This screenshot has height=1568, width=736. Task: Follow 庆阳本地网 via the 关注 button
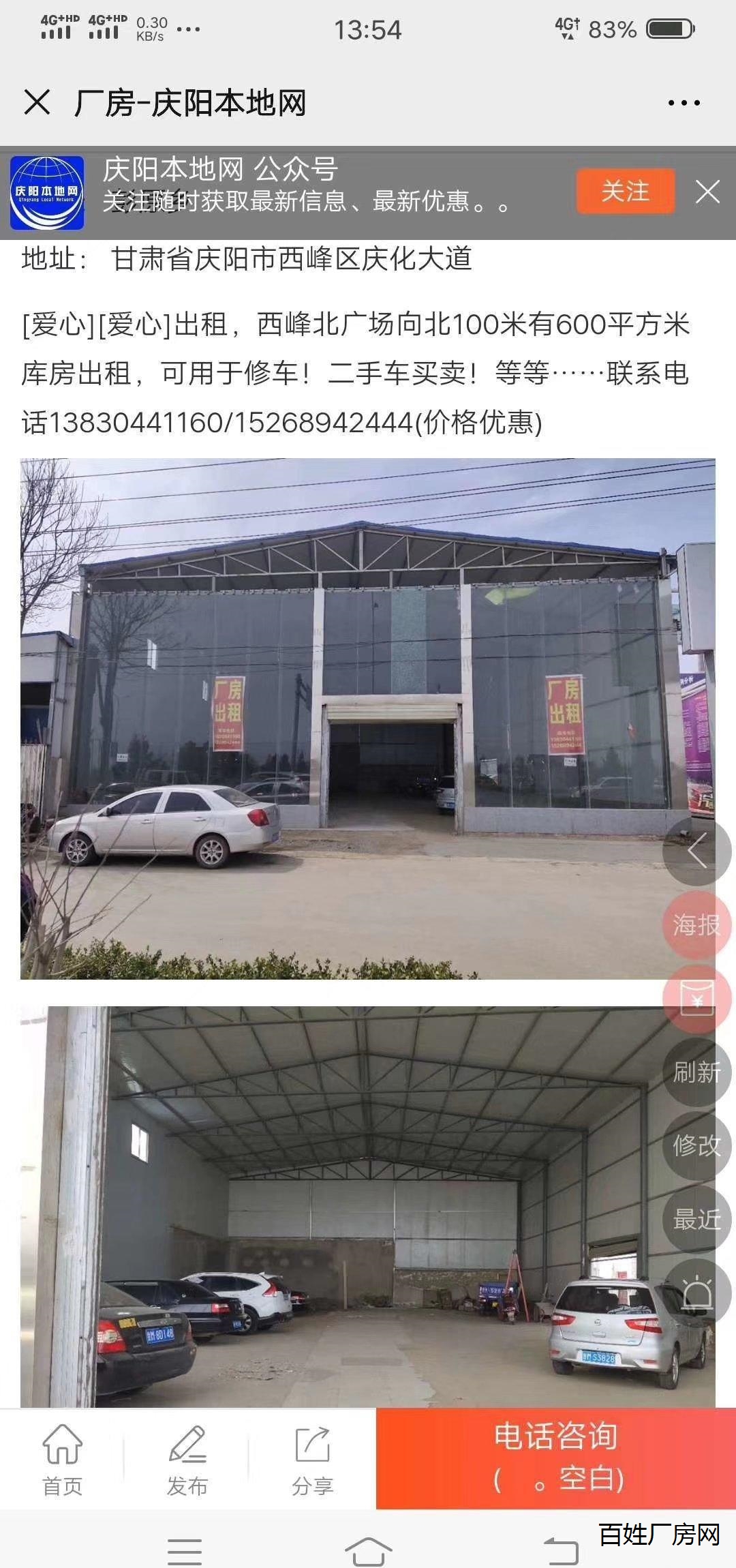pyautogui.click(x=625, y=191)
